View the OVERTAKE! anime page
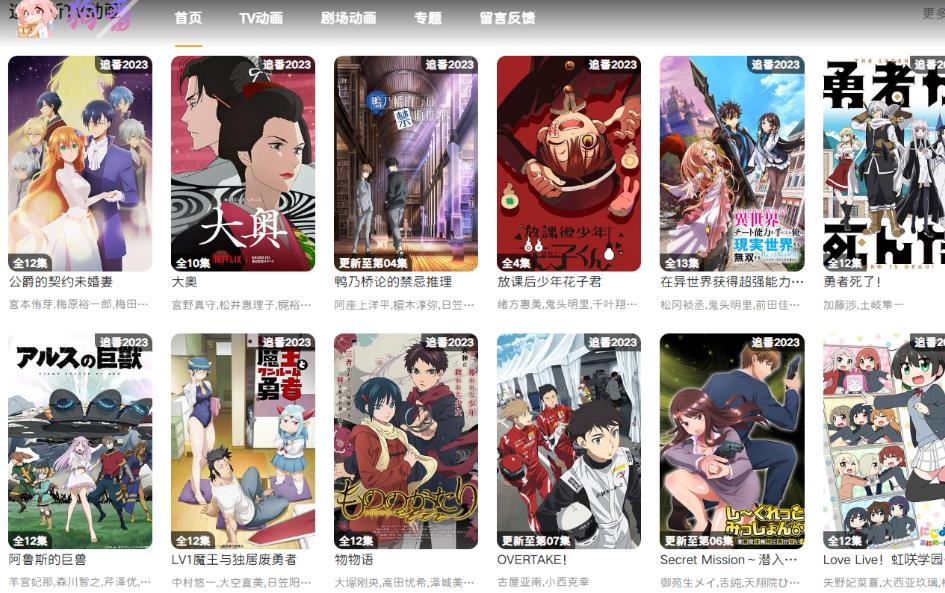 tap(569, 441)
